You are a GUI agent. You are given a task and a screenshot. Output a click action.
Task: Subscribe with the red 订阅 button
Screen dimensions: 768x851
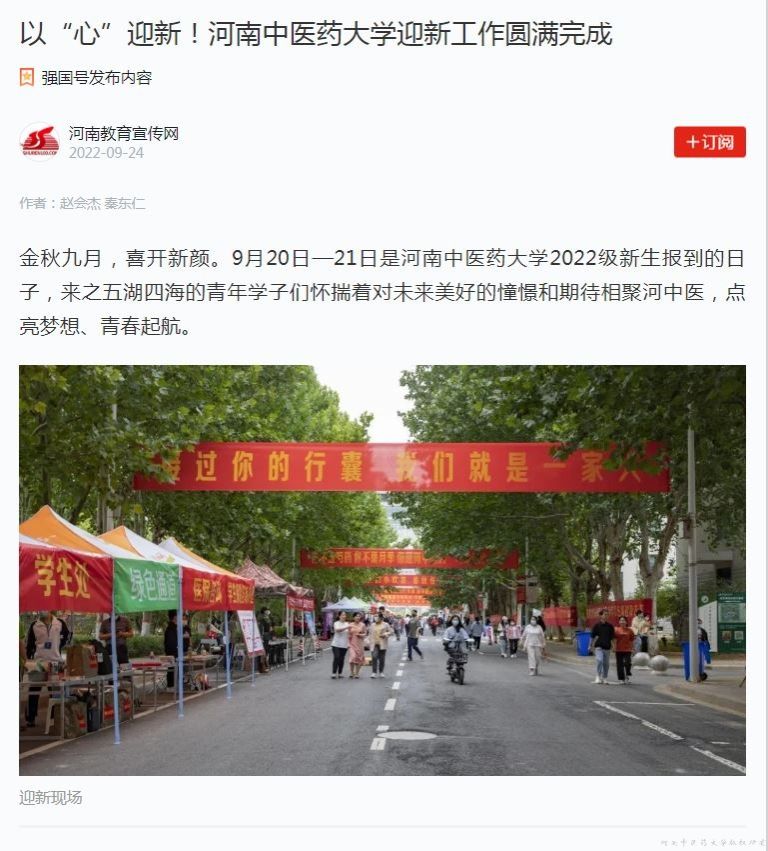(x=709, y=142)
